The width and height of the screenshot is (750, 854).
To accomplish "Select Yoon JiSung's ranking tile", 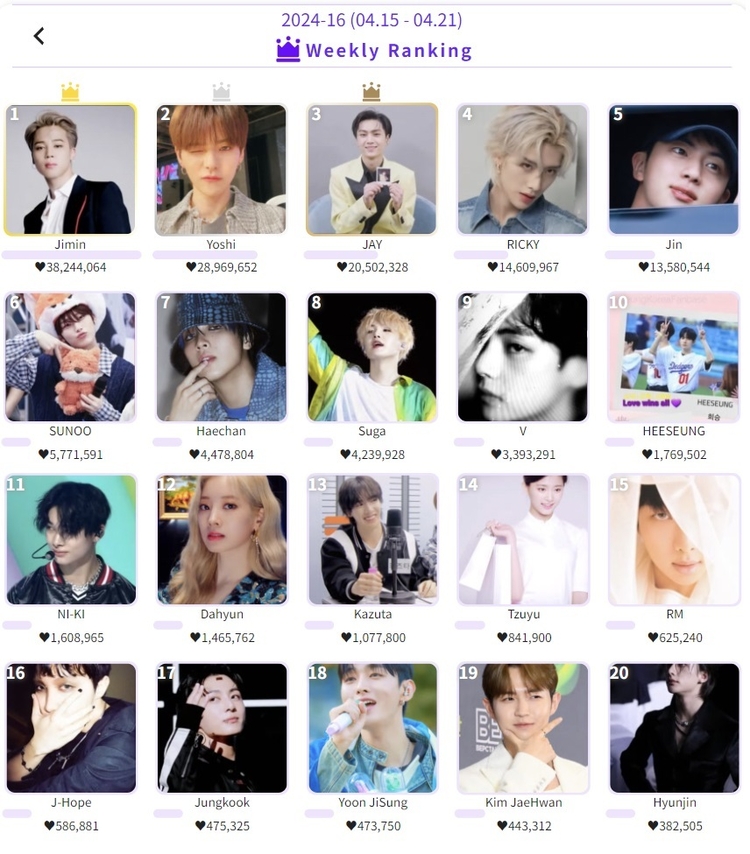I will 372,728.
